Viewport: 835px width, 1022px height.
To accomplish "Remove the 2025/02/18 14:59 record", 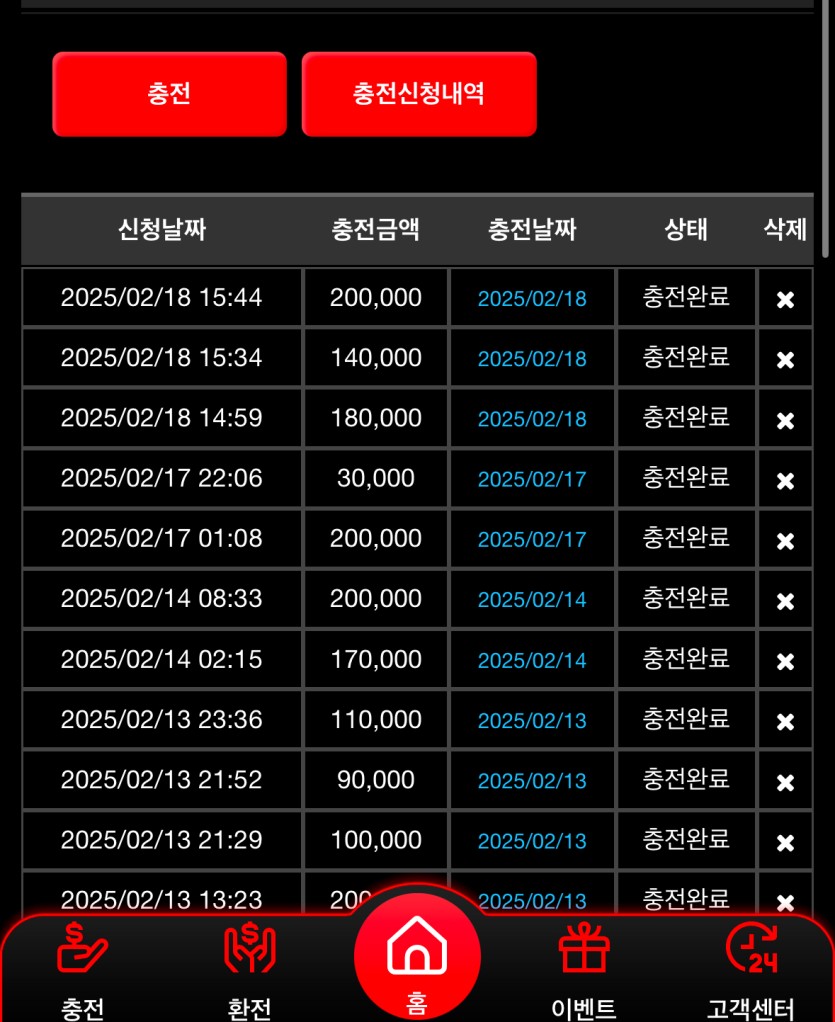I will tap(785, 420).
